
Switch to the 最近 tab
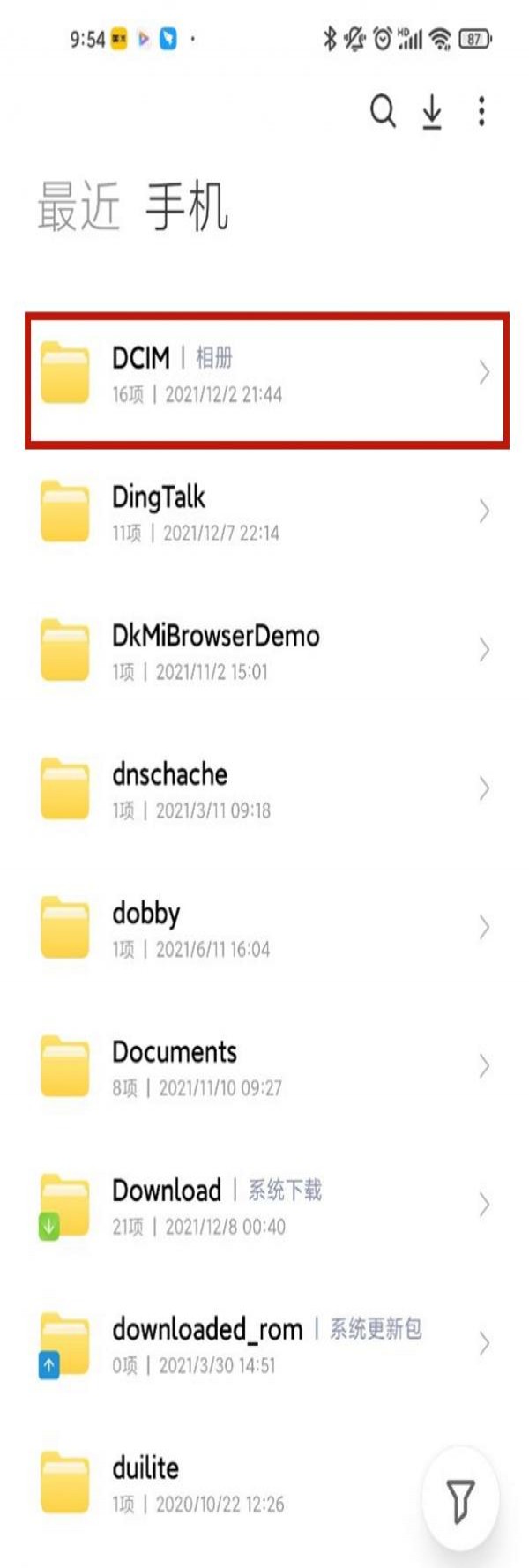78,207
